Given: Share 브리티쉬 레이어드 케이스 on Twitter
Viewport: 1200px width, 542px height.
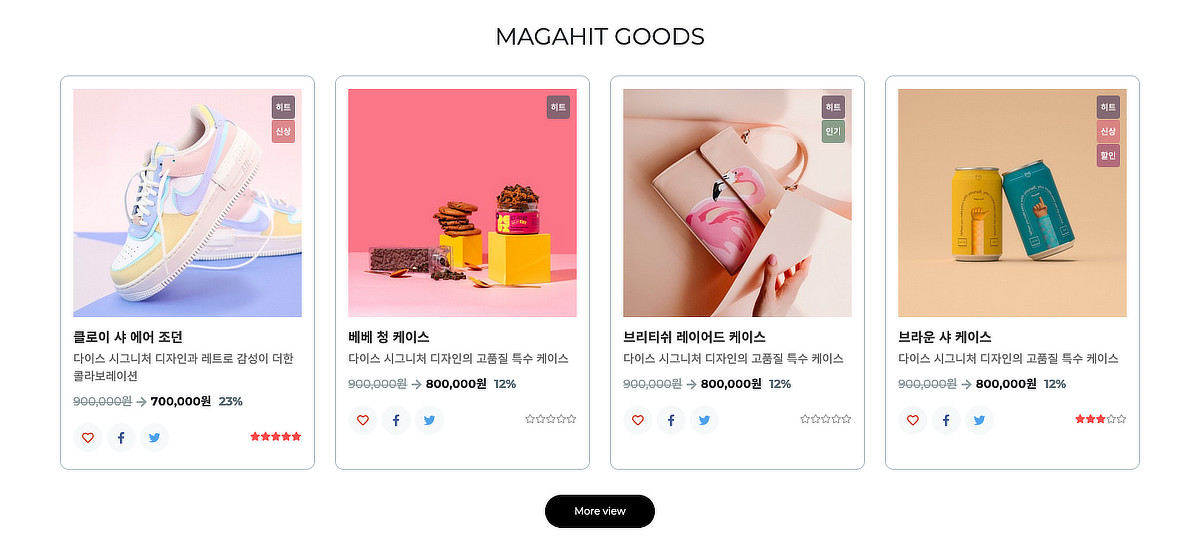Looking at the screenshot, I should point(704,420).
